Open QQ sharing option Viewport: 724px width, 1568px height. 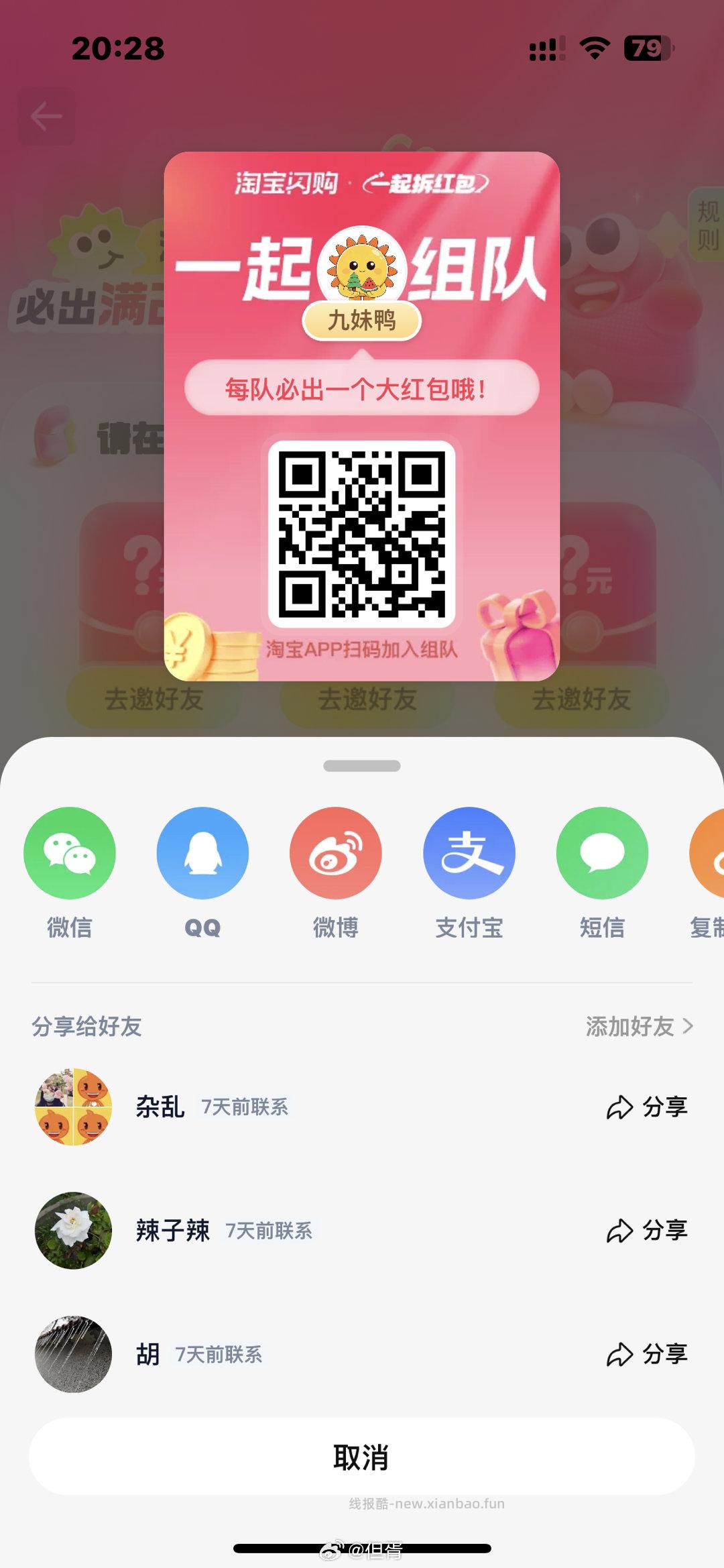coord(202,852)
